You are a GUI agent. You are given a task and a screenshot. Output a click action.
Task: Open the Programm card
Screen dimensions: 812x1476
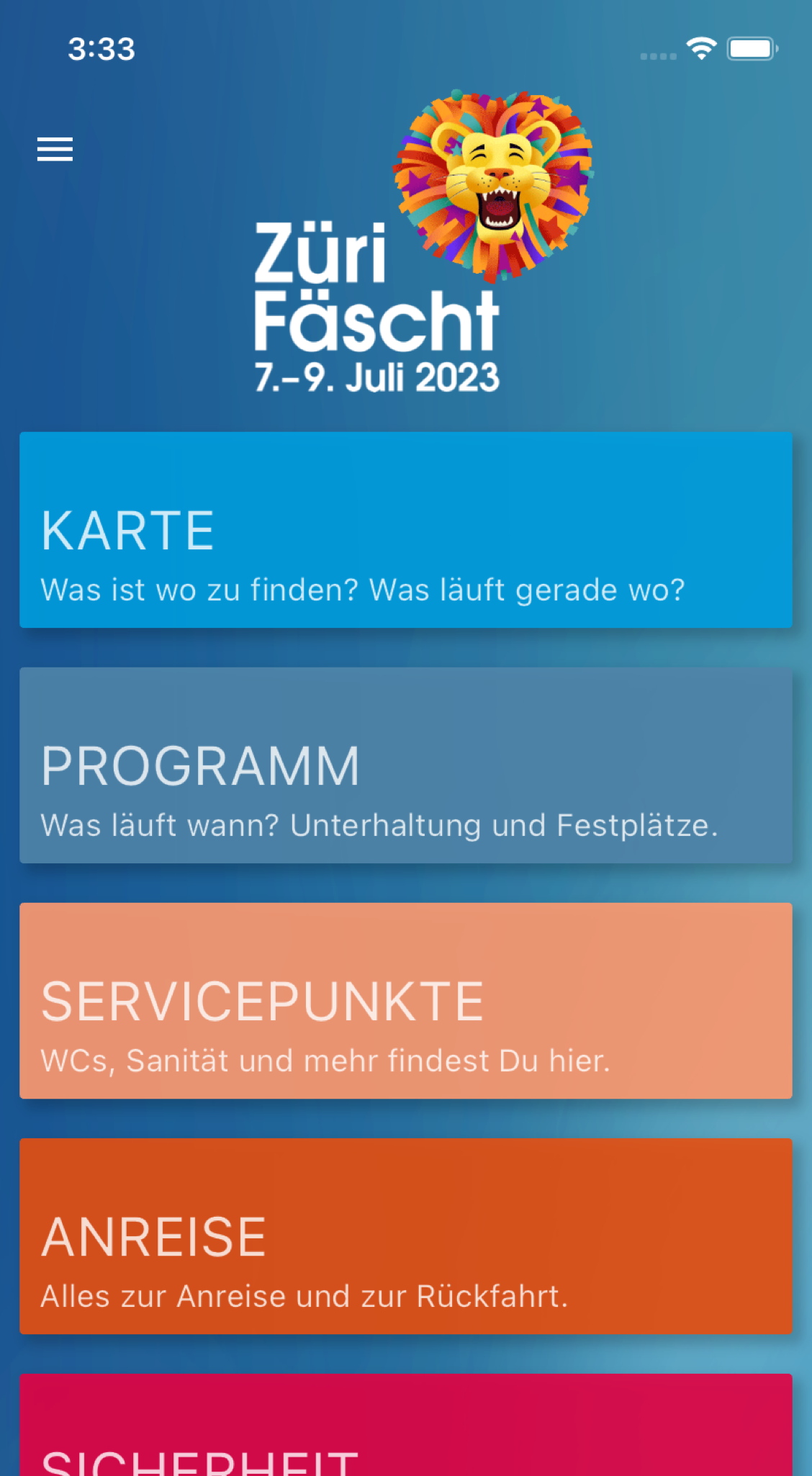(x=406, y=765)
